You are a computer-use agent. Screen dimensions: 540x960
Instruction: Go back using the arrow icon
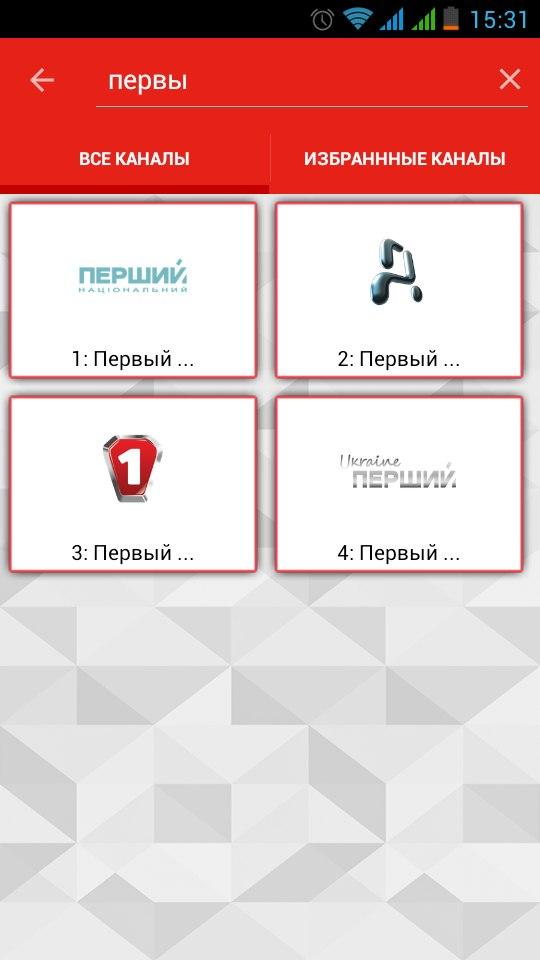pyautogui.click(x=42, y=80)
